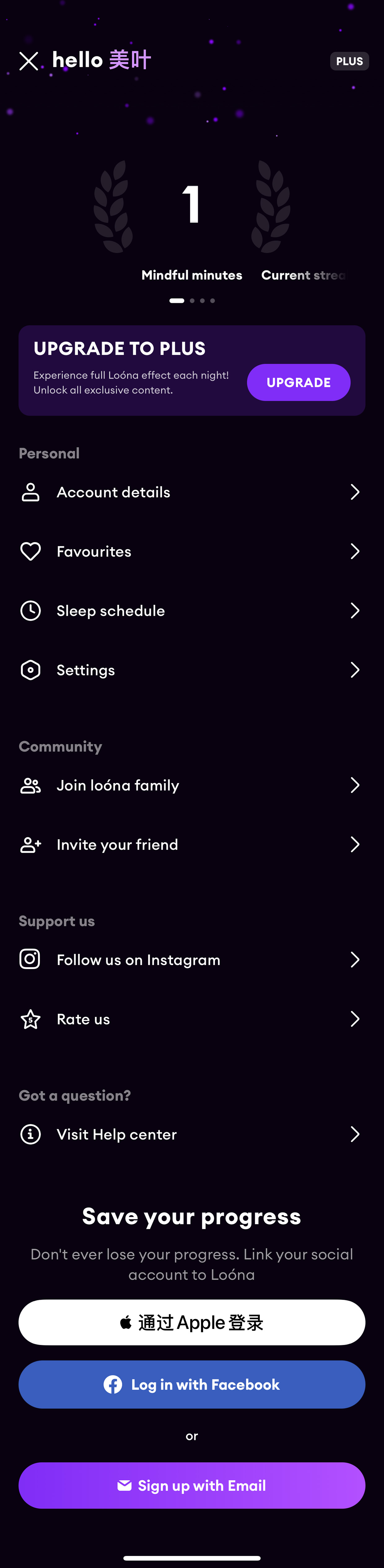This screenshot has width=384, height=1568.
Task: Sign up with Email
Action: pos(191,1485)
